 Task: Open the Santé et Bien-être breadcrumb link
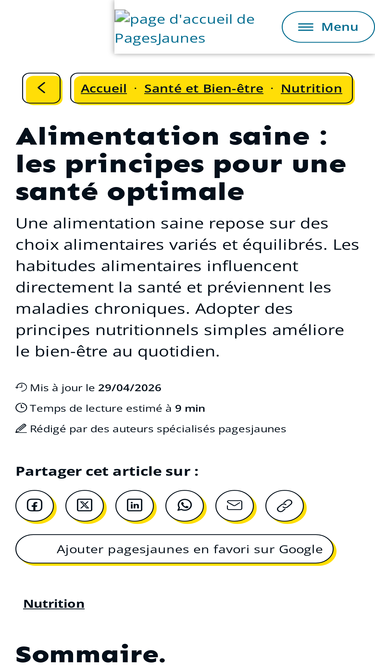[x=204, y=88]
